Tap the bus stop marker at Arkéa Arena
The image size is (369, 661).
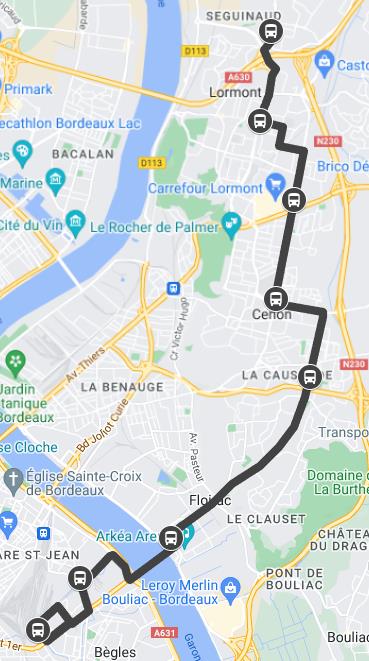click(x=171, y=538)
